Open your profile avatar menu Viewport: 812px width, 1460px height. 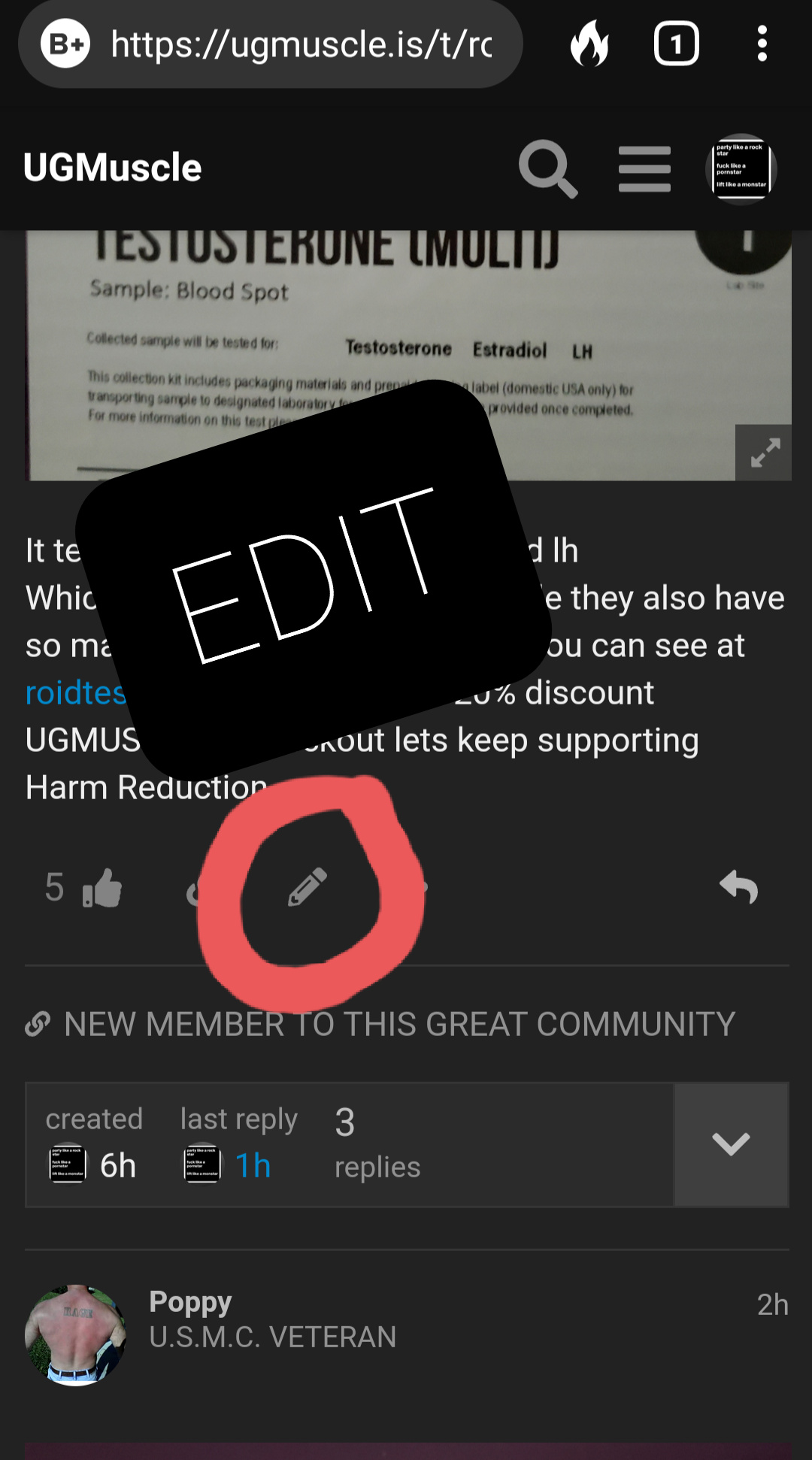741,168
